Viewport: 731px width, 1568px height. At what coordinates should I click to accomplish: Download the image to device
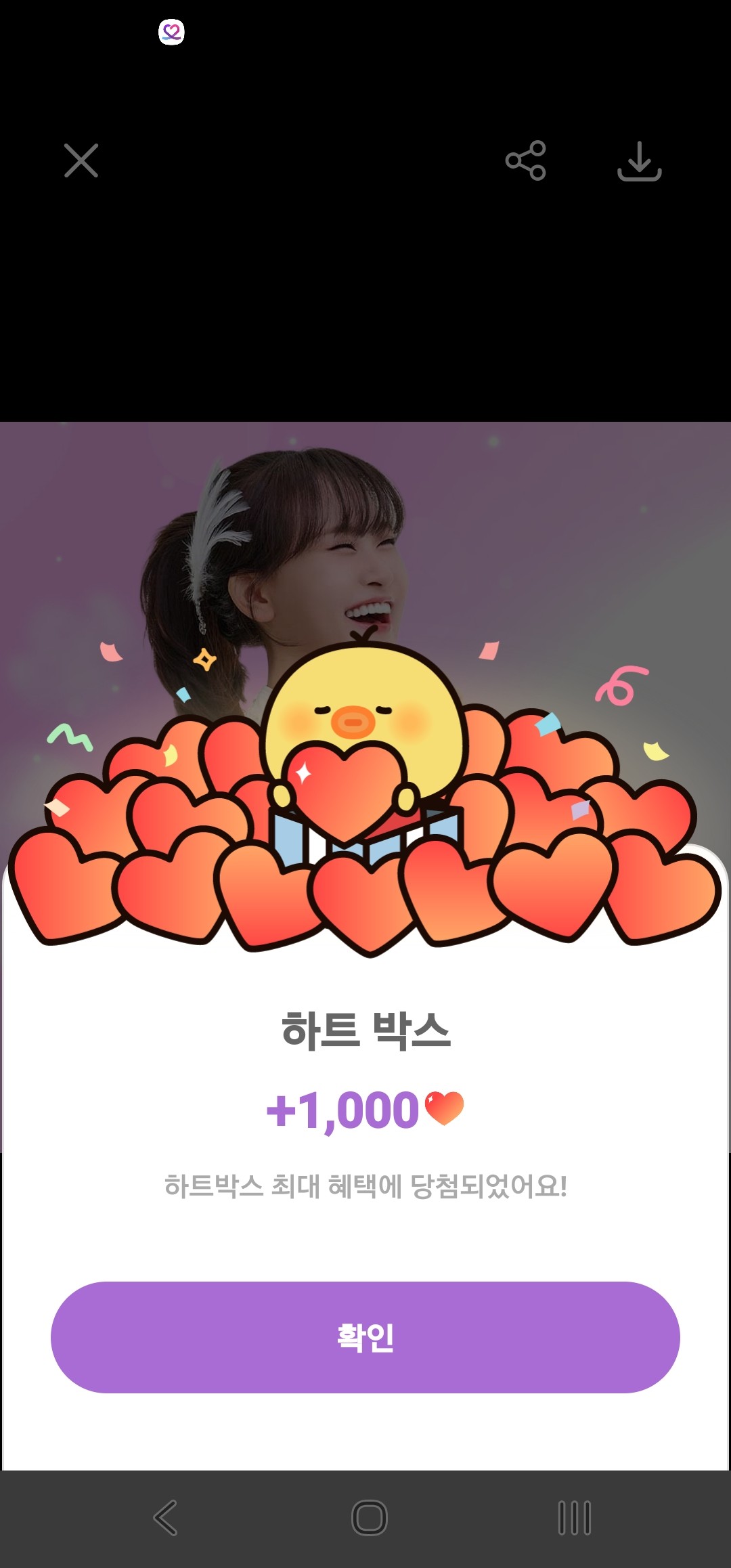pyautogui.click(x=639, y=161)
